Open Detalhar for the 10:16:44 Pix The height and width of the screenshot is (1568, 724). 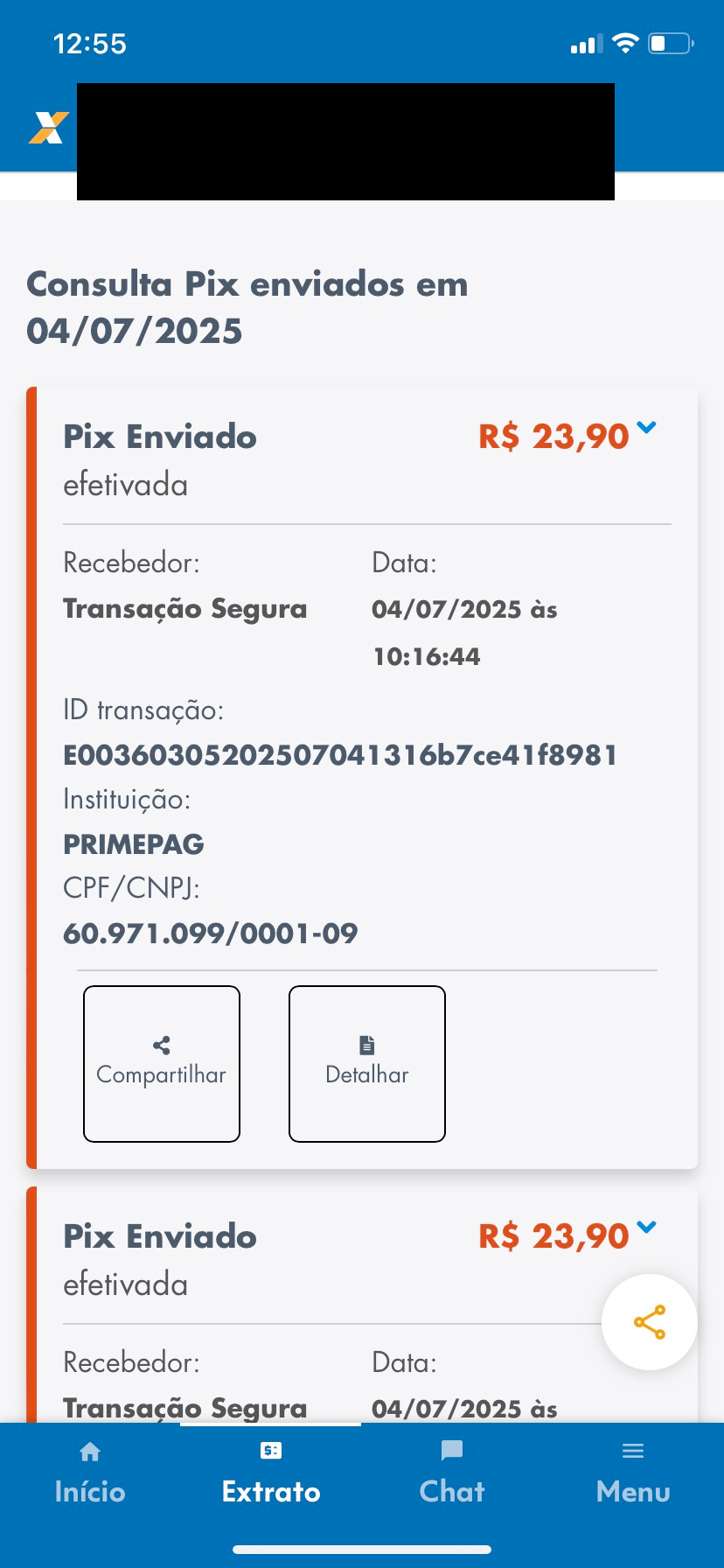(x=367, y=1063)
